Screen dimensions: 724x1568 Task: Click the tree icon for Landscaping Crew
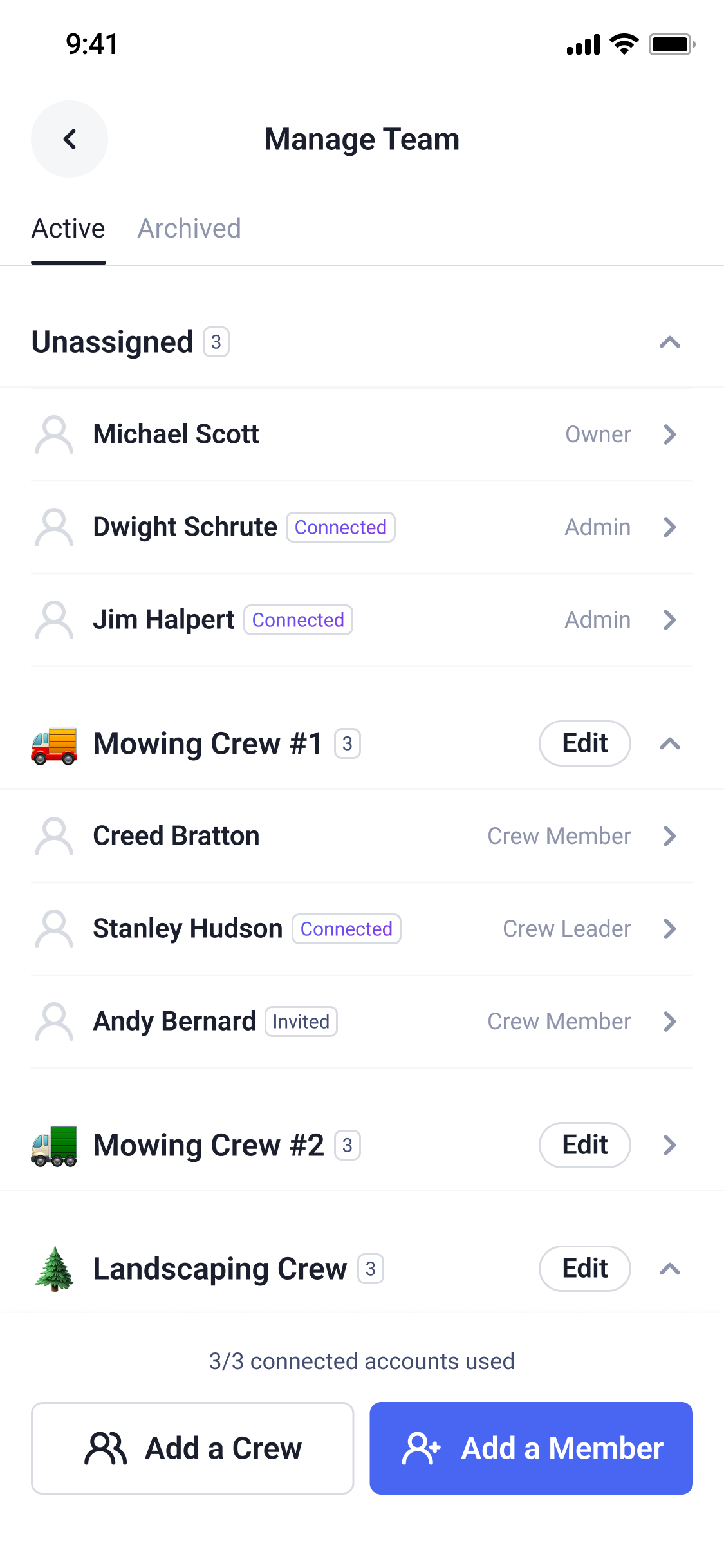click(54, 1269)
